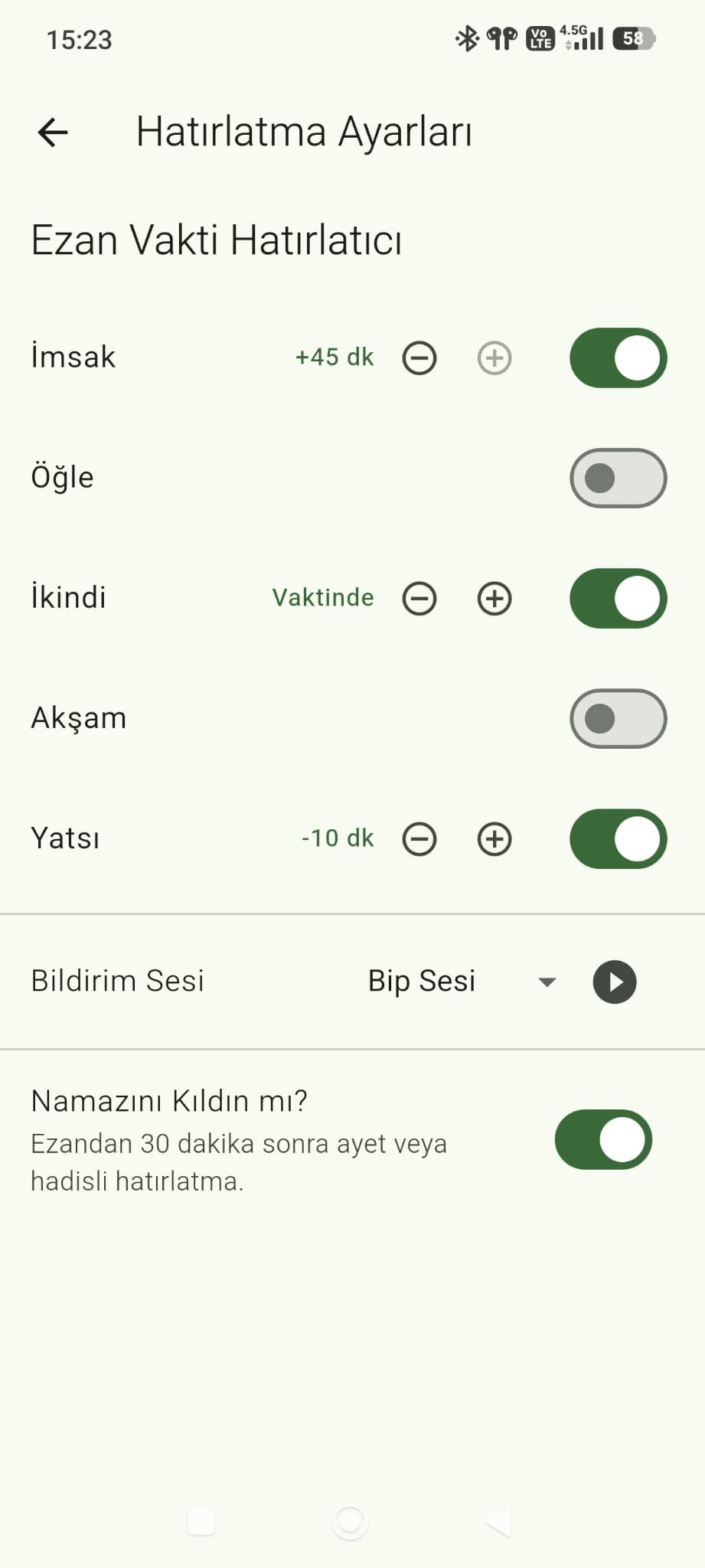Viewport: 705px width, 1568px height.
Task: Decrease the Yatsı reminder offset
Action: pos(419,838)
